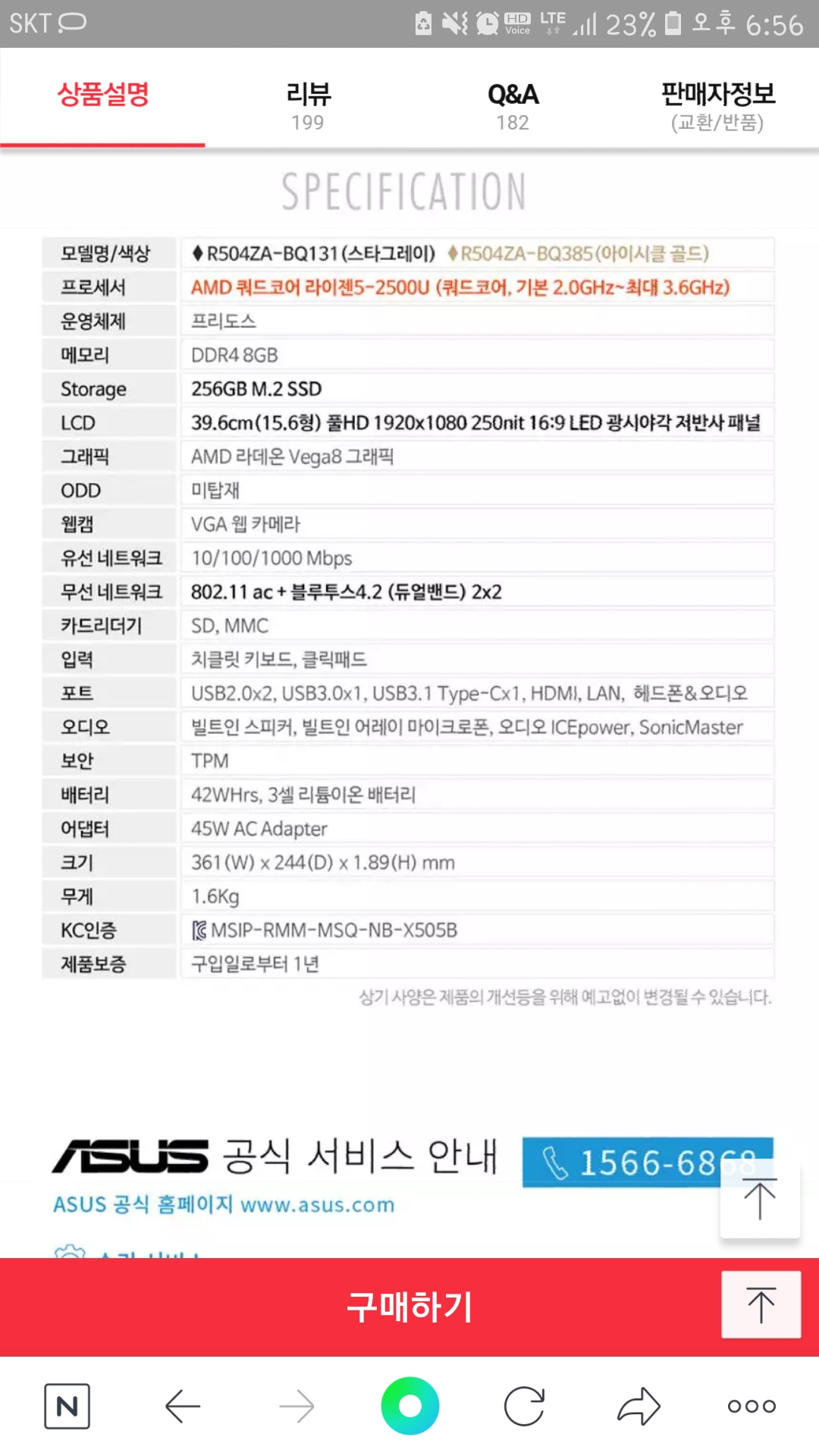Share this product page
Screen dimensions: 819x1456
pyautogui.click(x=639, y=1406)
